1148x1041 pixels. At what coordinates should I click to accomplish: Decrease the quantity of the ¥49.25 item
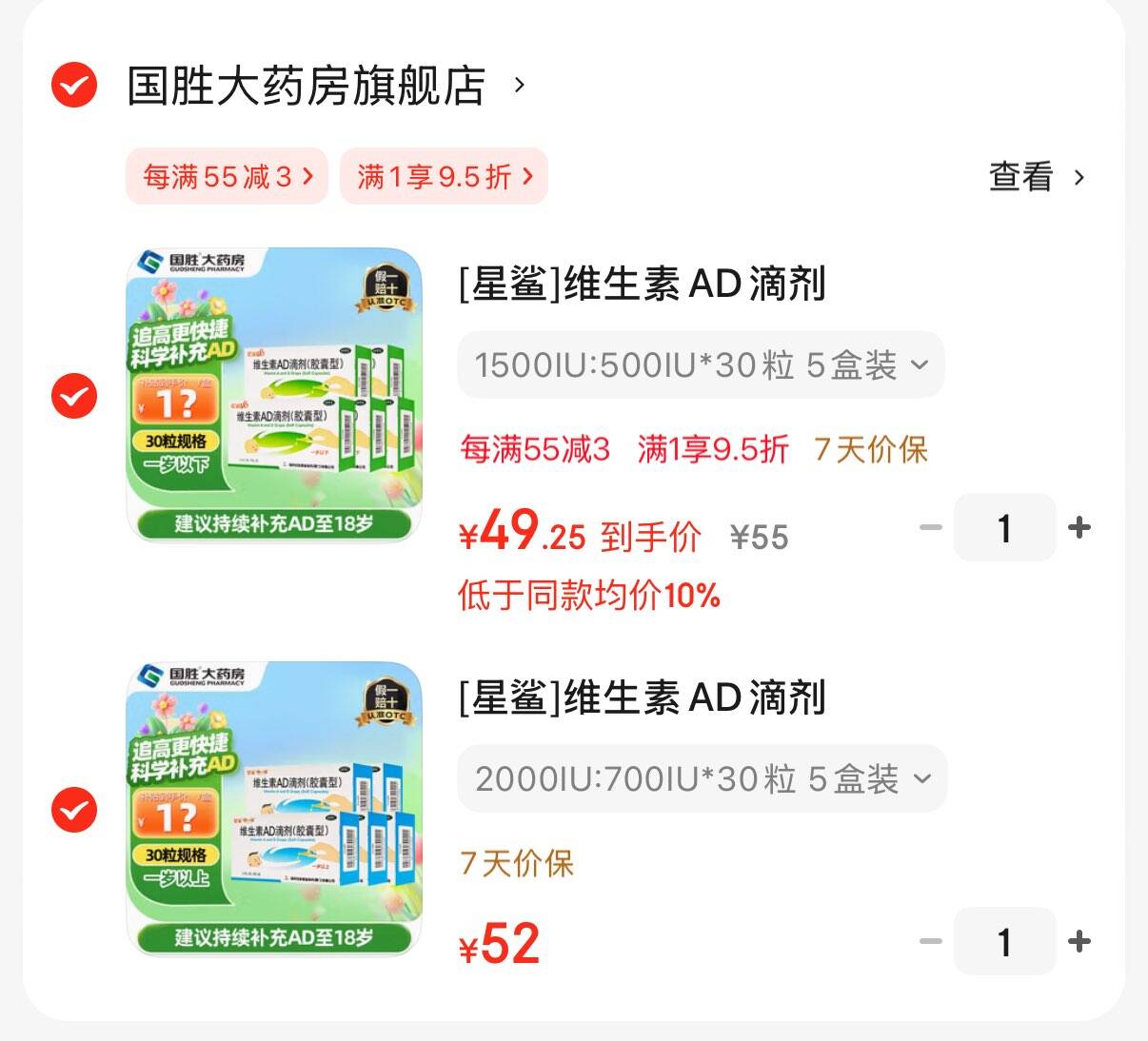point(931,527)
